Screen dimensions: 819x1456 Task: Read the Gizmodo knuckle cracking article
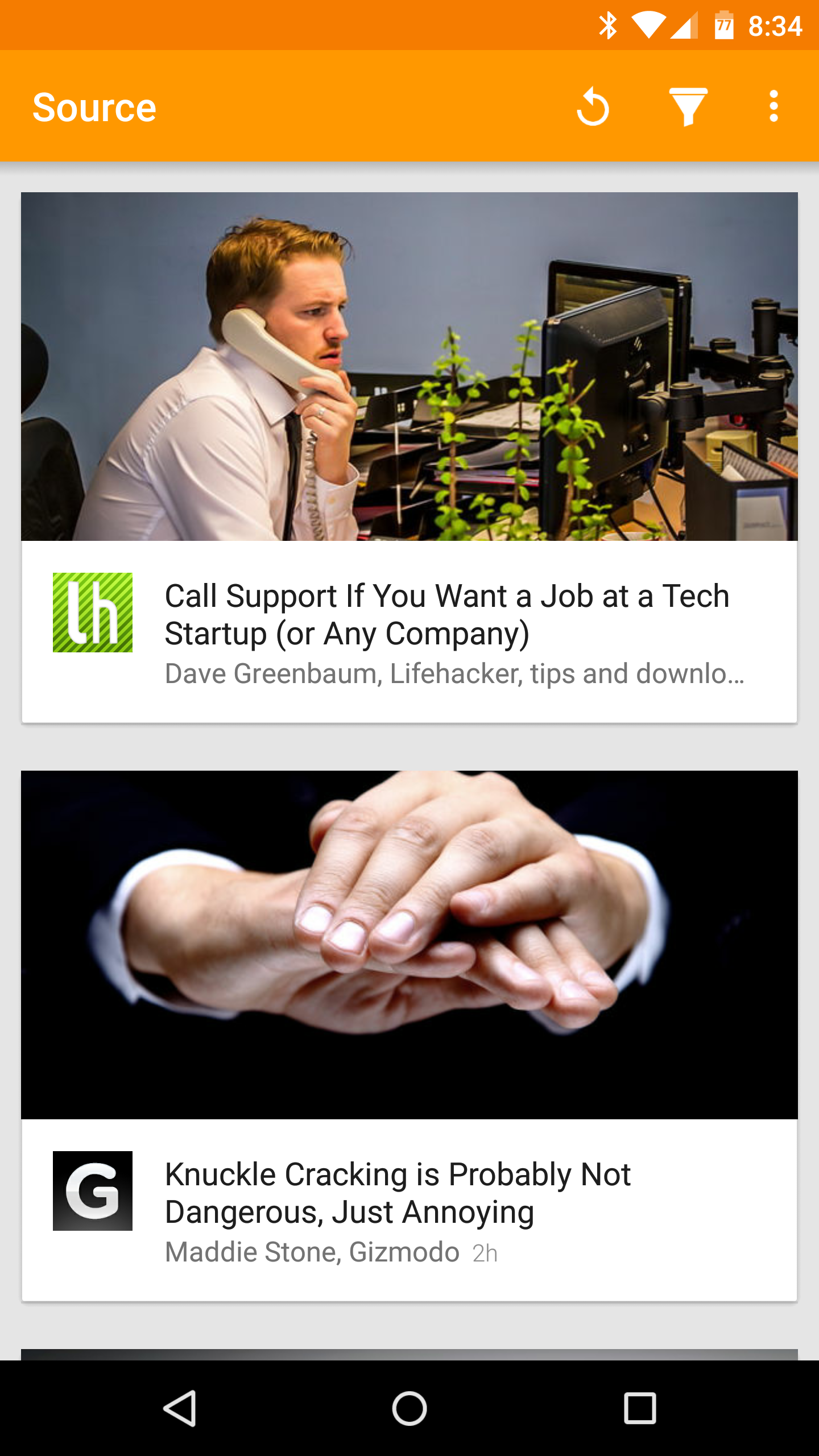409,1036
